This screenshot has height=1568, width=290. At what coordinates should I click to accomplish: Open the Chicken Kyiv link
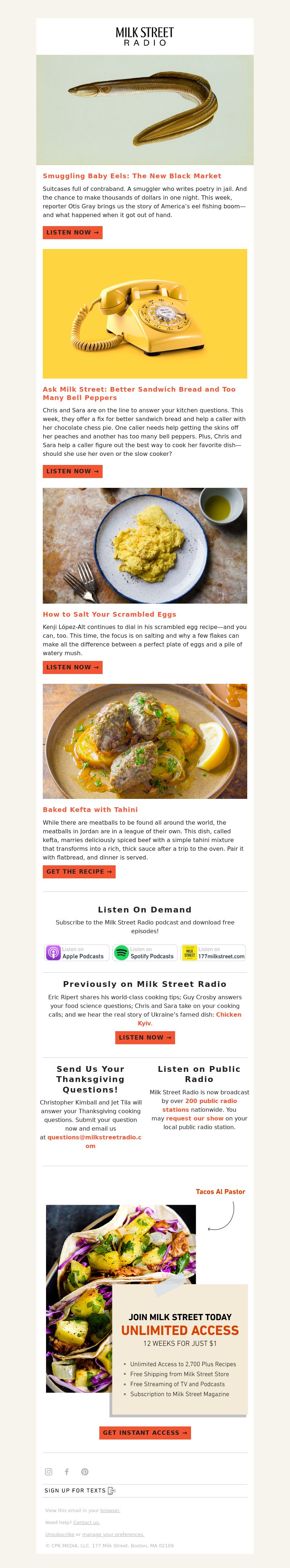pyautogui.click(x=228, y=1015)
